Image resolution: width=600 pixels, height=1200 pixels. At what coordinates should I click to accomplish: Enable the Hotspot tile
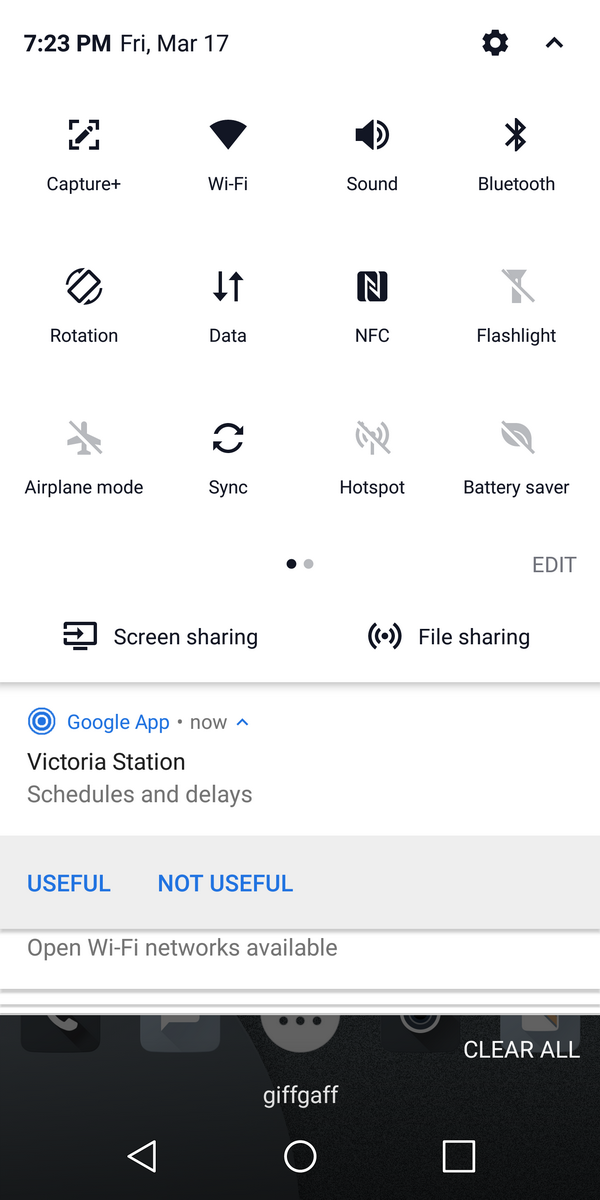pyautogui.click(x=372, y=458)
